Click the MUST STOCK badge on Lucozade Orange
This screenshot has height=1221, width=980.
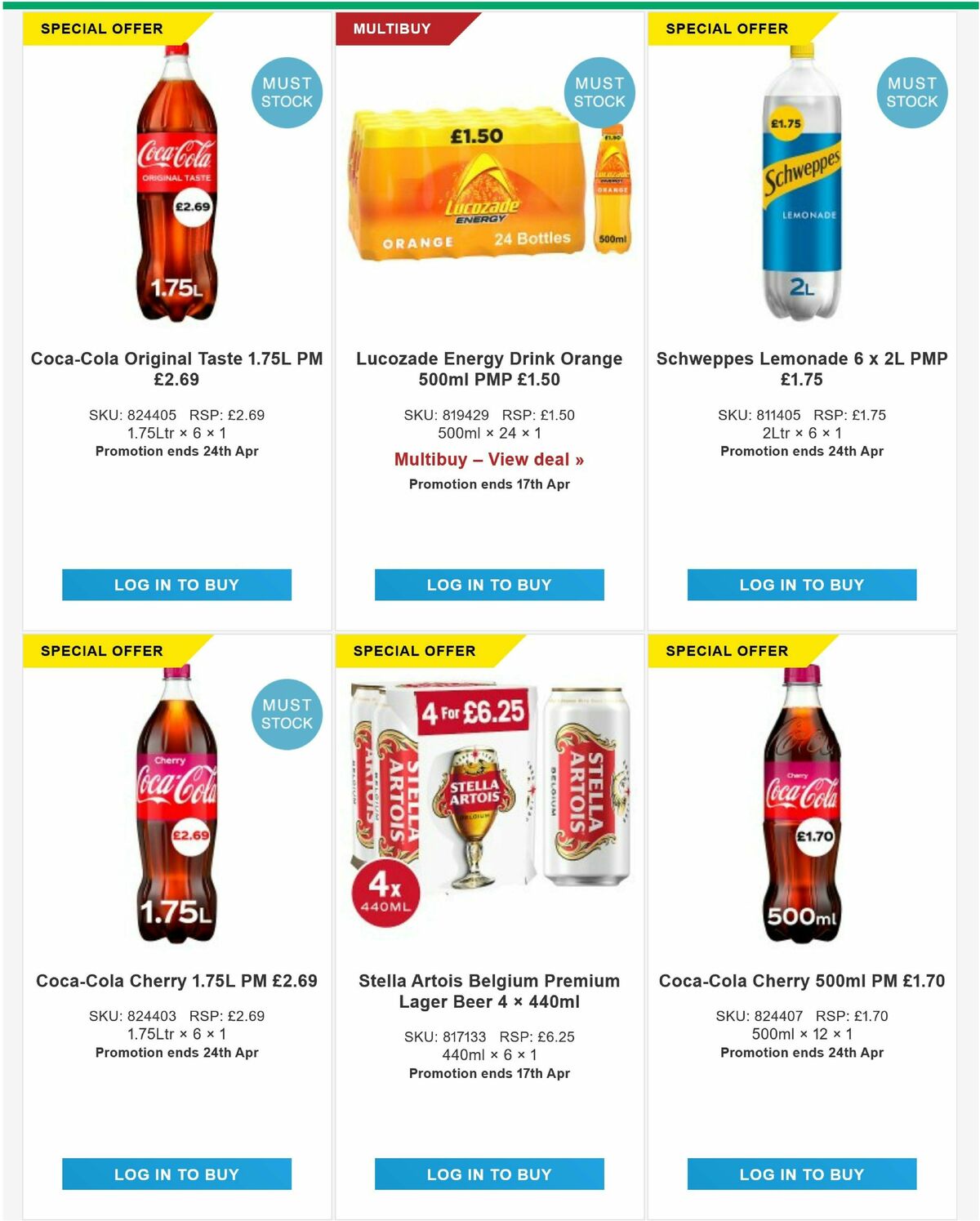point(598,91)
